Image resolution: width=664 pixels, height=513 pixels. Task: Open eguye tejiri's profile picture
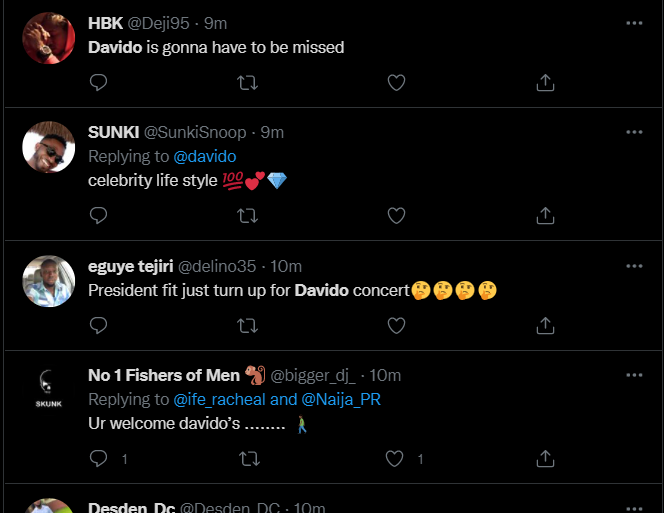tap(49, 281)
